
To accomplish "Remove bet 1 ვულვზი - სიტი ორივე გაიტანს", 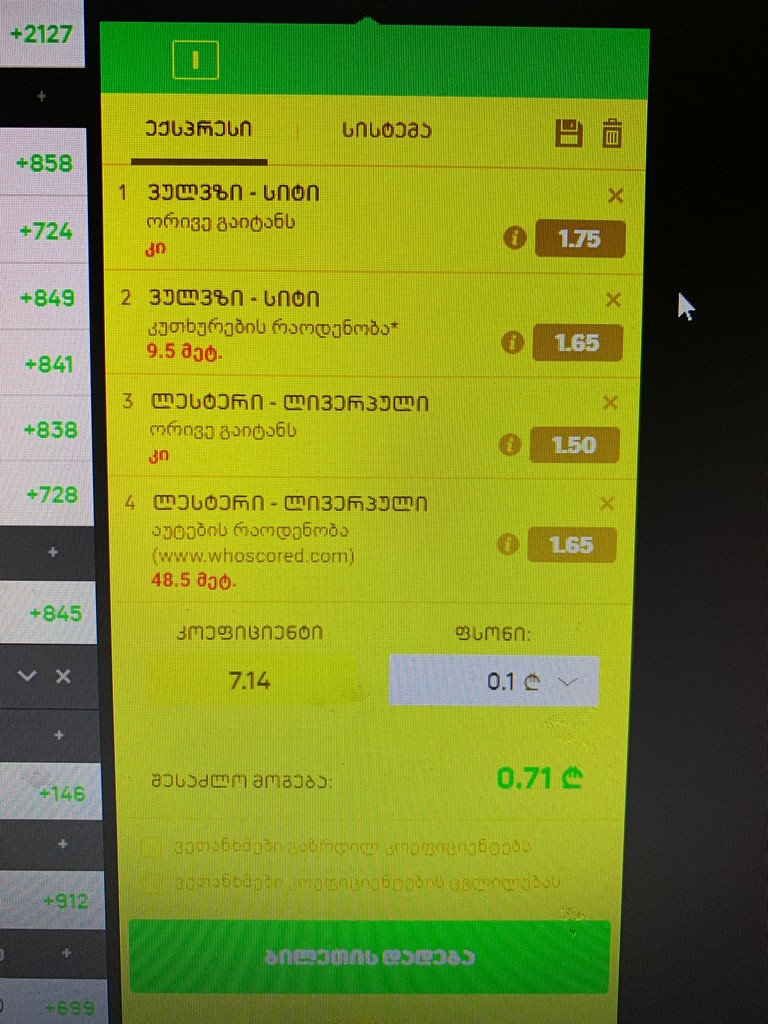I will pos(615,196).
